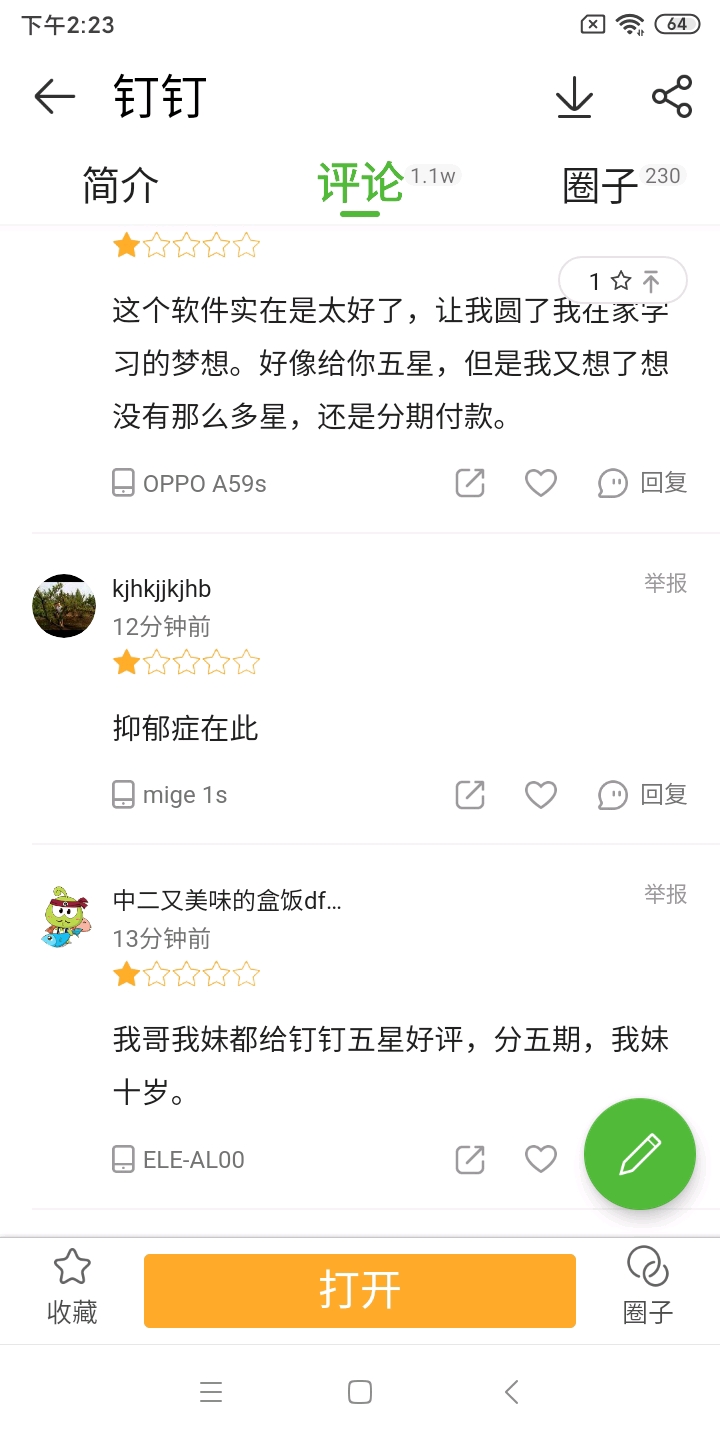Share the 钉钉 app page

click(x=672, y=97)
